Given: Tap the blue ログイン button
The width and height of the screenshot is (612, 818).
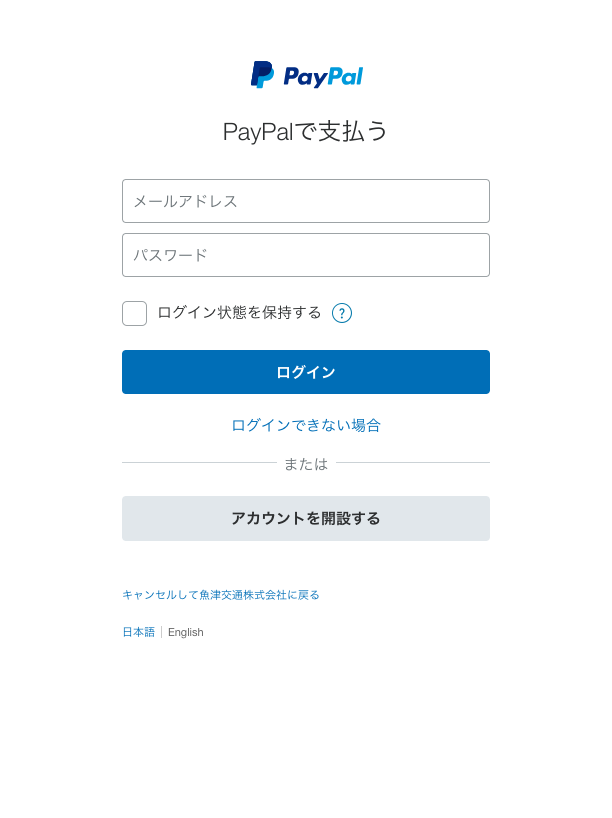Looking at the screenshot, I should point(305,372).
